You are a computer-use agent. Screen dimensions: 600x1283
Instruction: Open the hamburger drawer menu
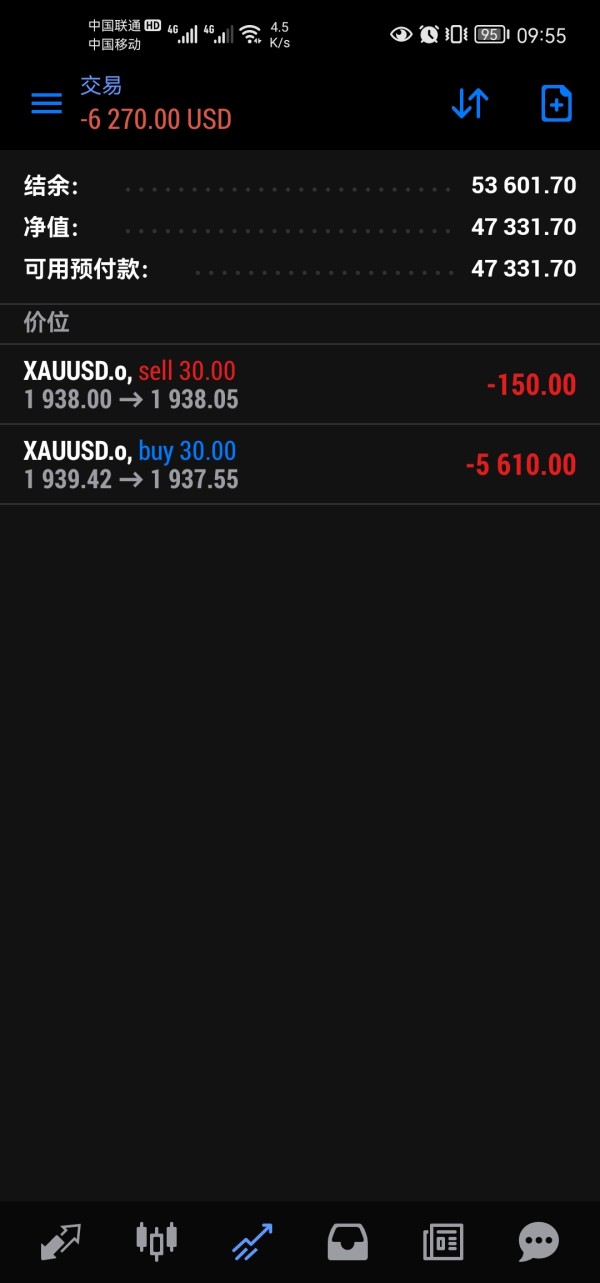[x=46, y=104]
